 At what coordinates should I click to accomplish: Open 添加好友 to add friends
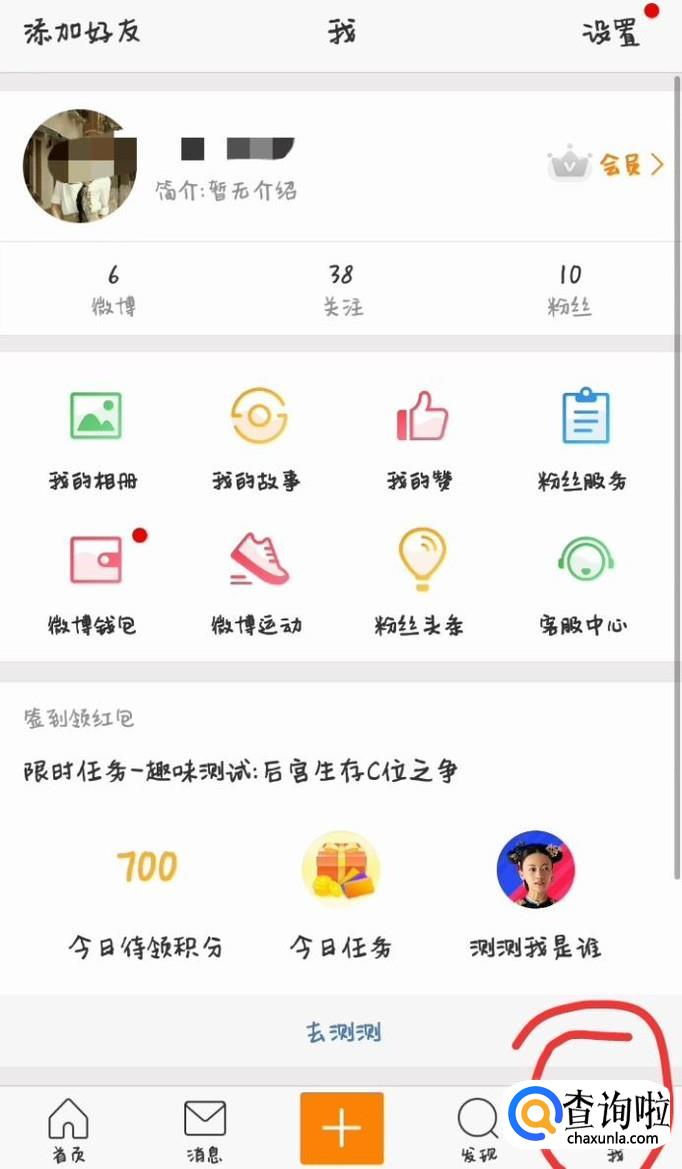(x=81, y=32)
